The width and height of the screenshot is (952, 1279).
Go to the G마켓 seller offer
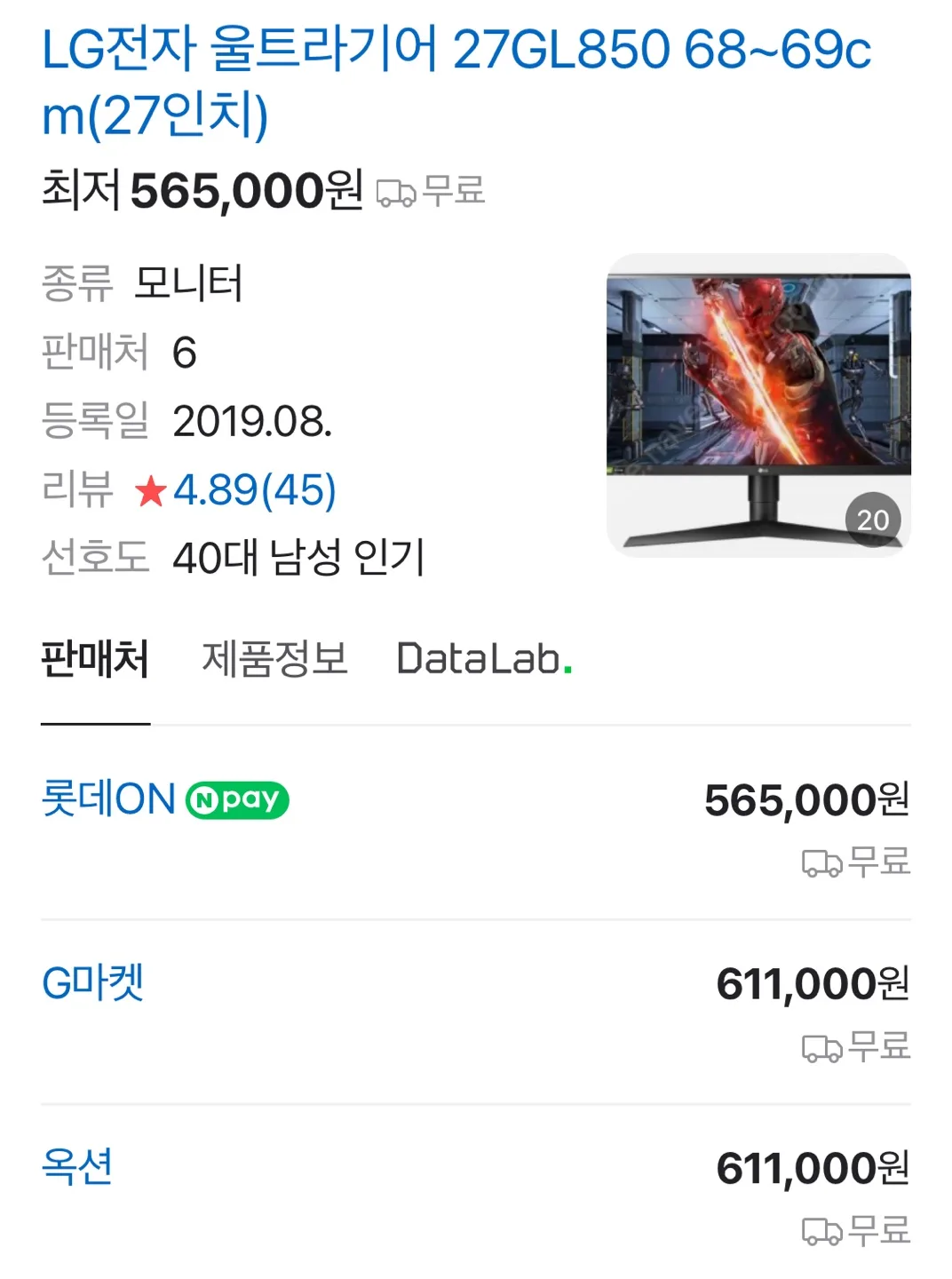pos(92,983)
